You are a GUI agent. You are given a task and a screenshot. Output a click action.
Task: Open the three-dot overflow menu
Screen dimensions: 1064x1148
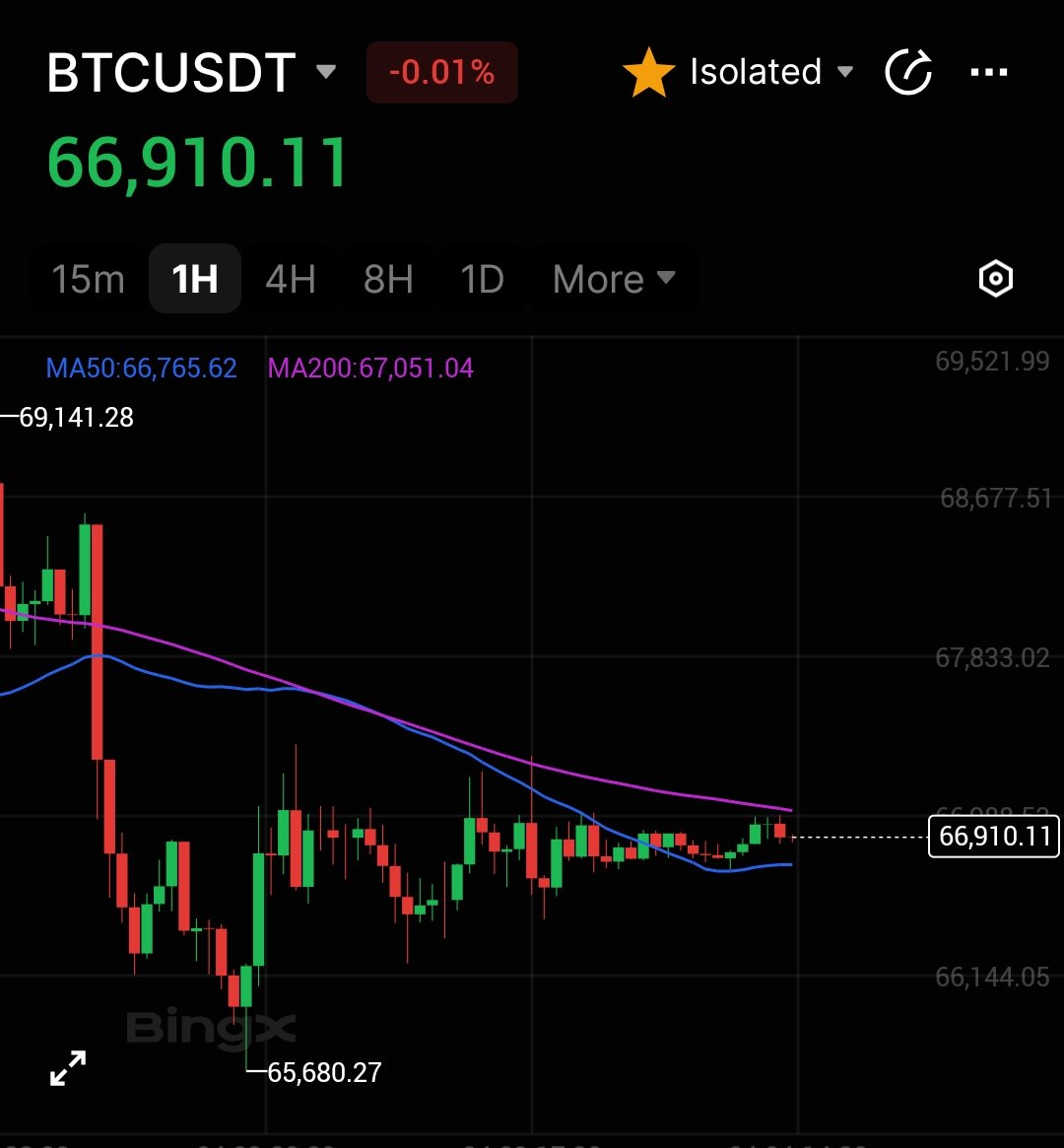[989, 73]
